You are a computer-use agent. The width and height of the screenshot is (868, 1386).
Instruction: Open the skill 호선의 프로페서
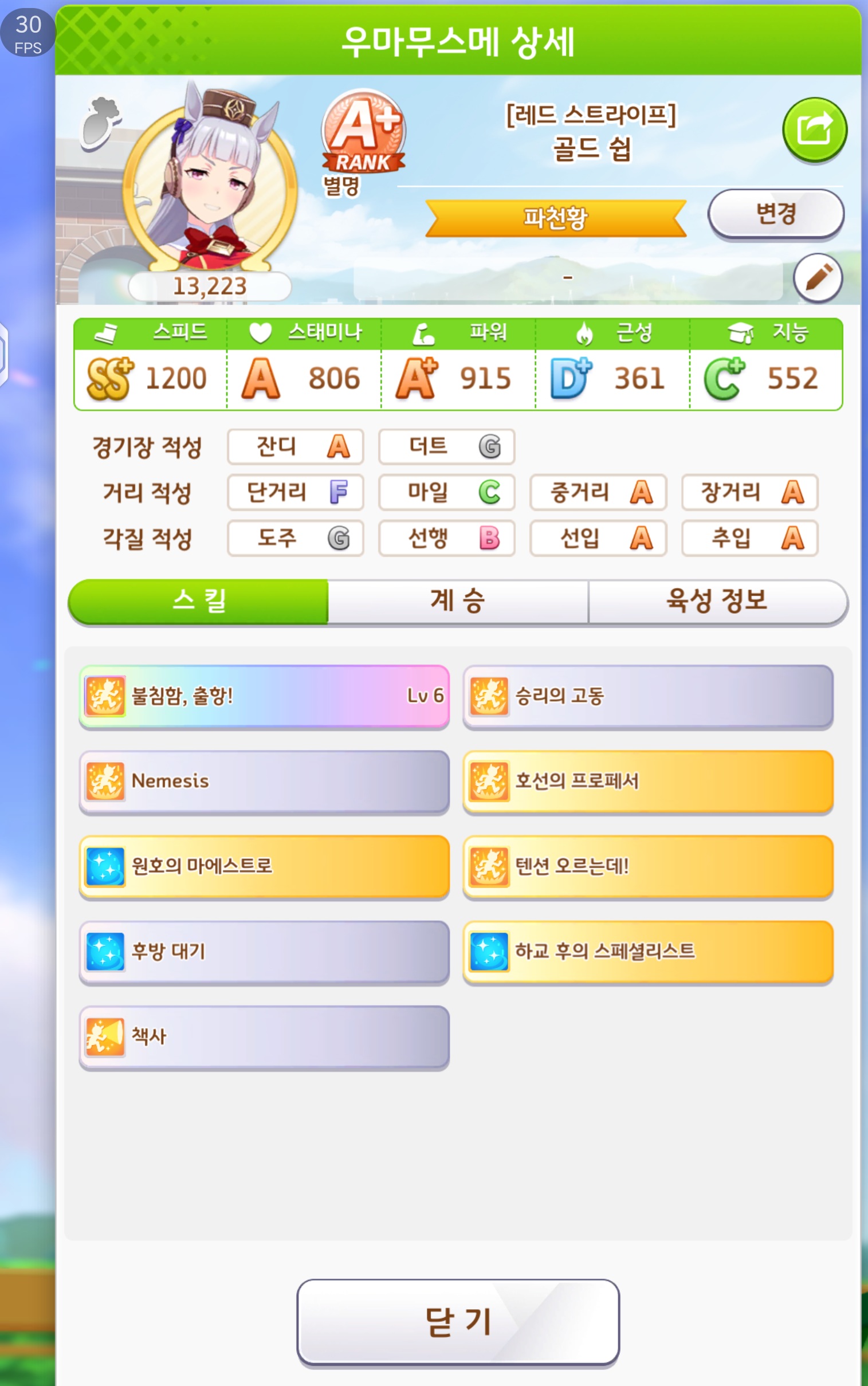coord(647,780)
